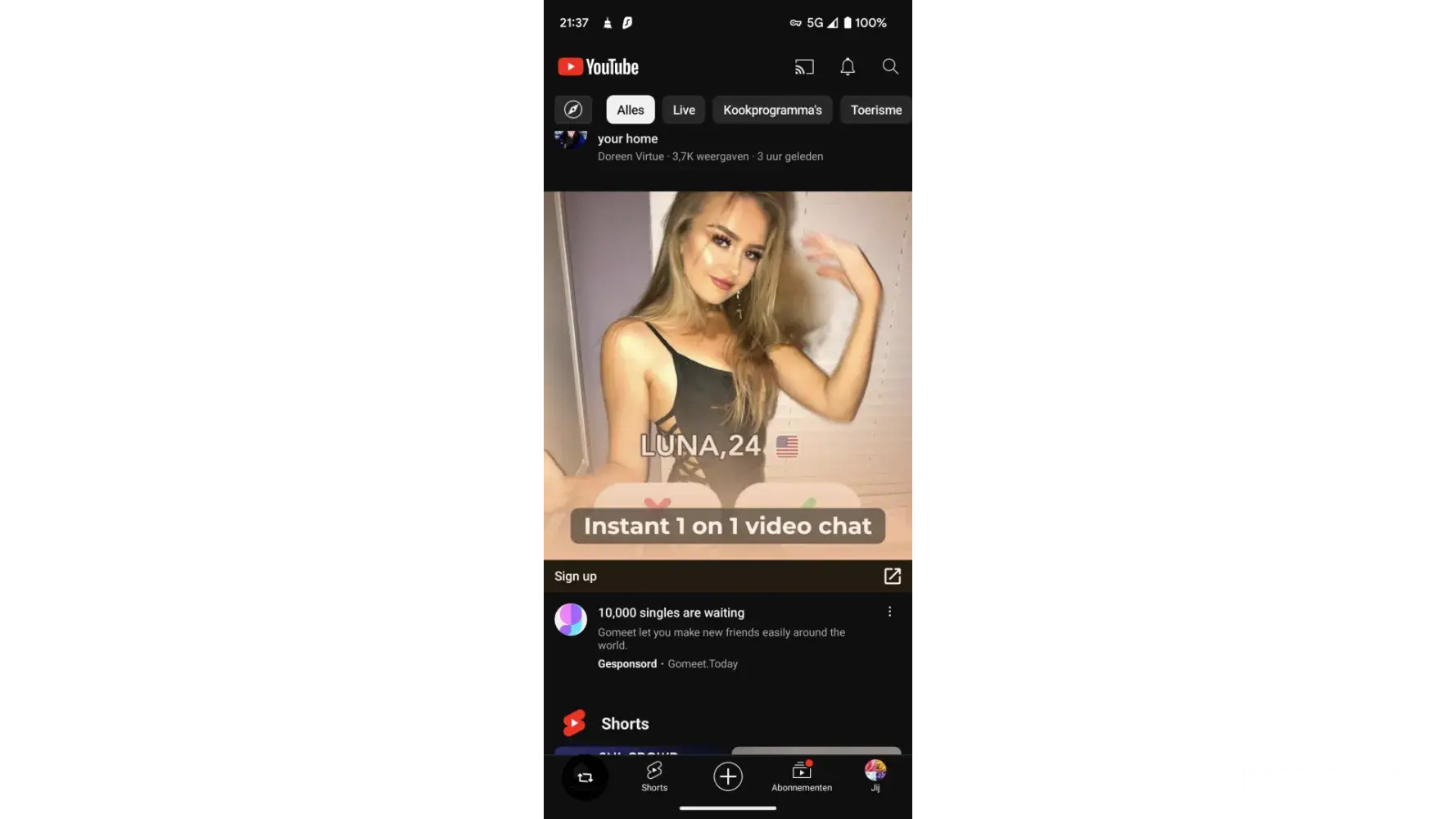This screenshot has height=819, width=1456.
Task: Open the explore compass chip
Action: (573, 110)
